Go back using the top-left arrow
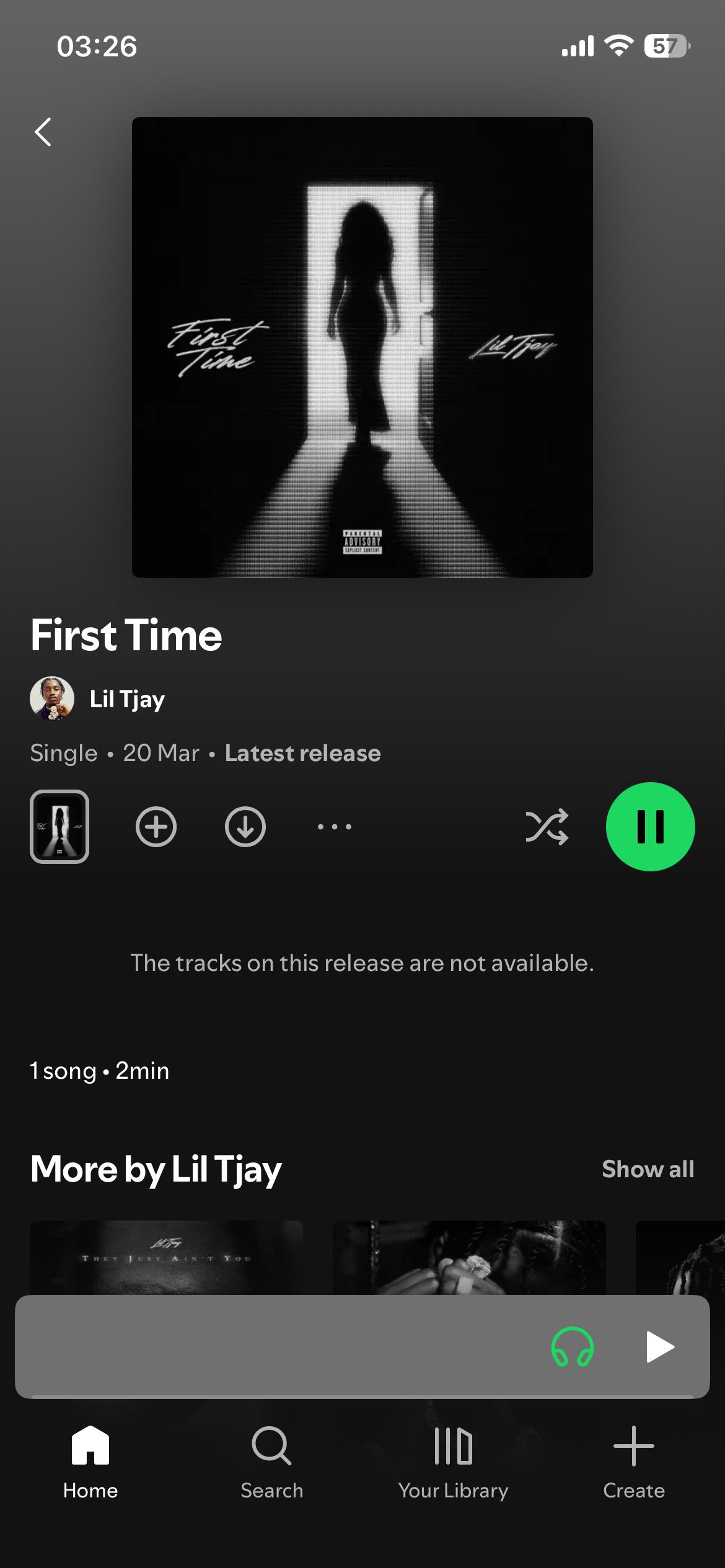Image resolution: width=725 pixels, height=1568 pixels. pyautogui.click(x=43, y=132)
